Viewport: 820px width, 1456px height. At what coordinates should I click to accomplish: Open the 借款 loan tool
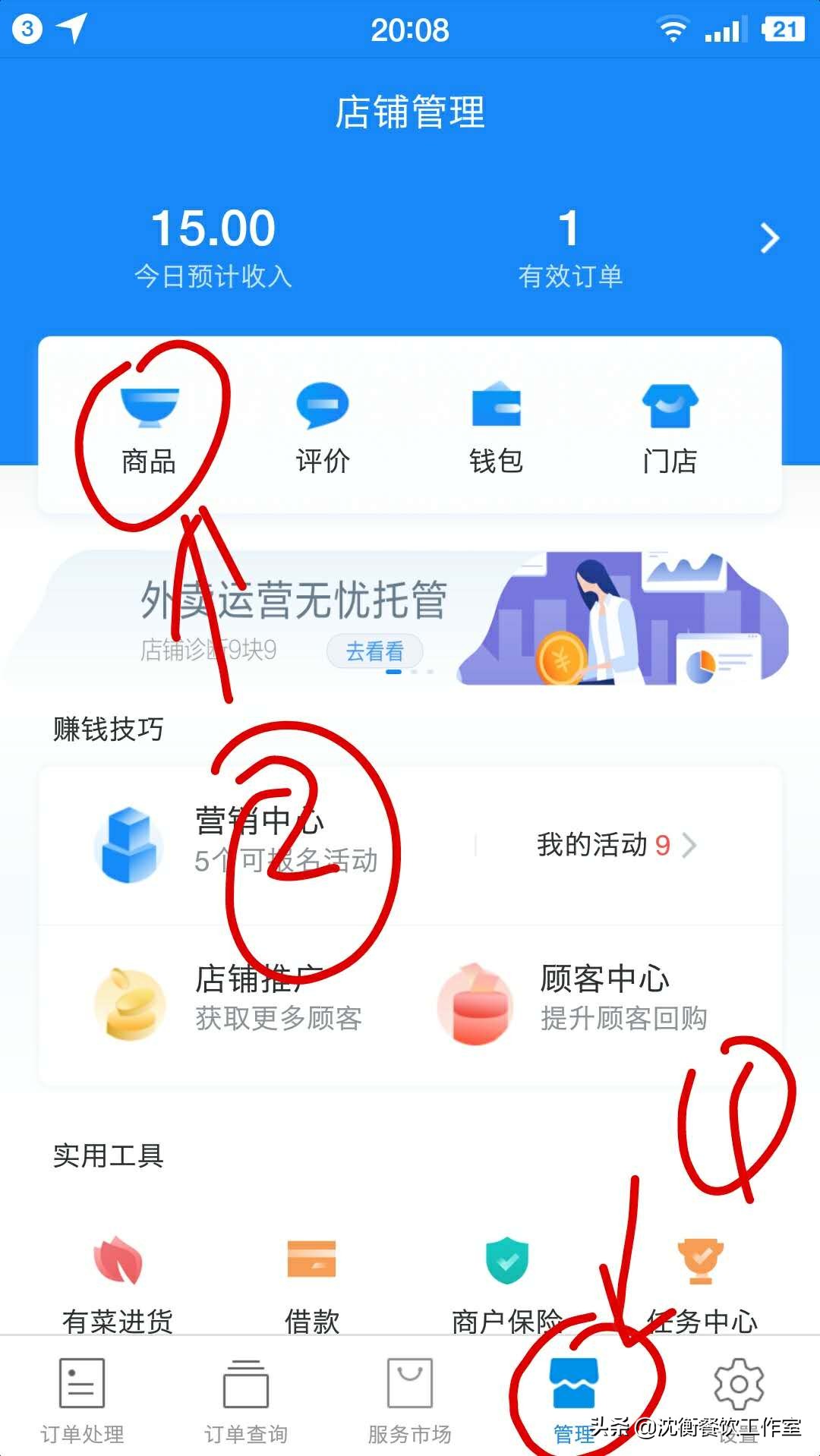(x=310, y=1260)
